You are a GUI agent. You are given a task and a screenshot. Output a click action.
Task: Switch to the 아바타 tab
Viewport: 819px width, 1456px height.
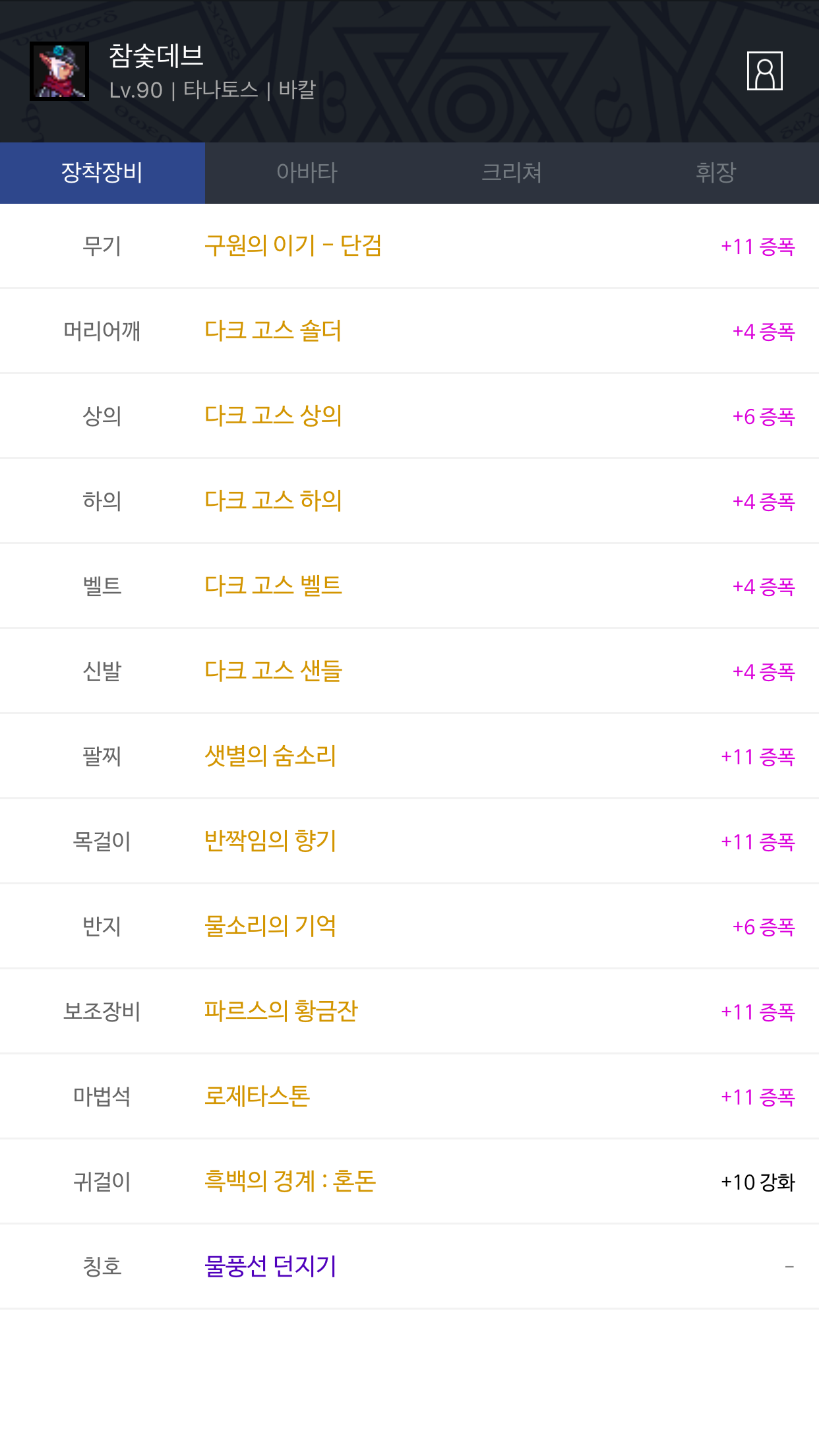[307, 173]
